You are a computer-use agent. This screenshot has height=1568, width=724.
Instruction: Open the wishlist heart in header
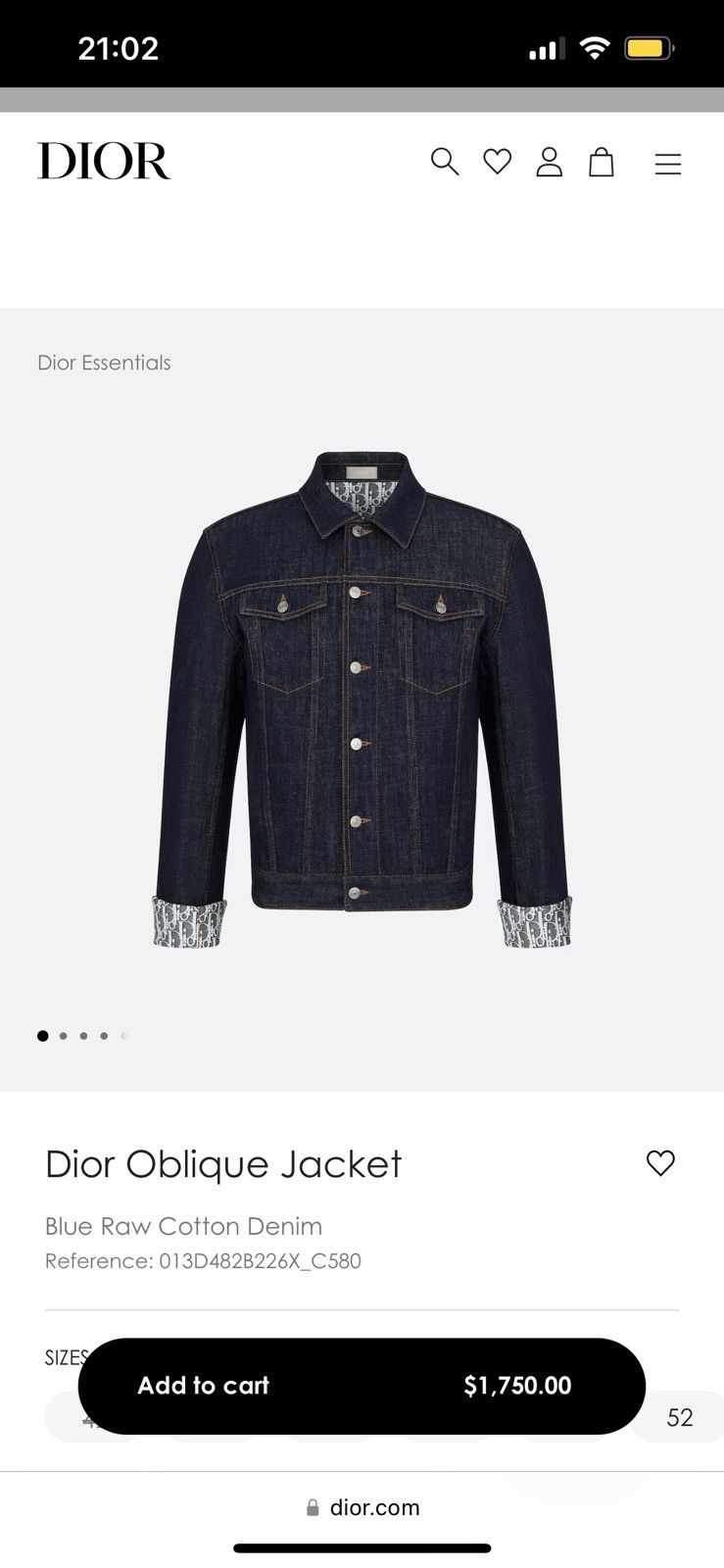click(x=498, y=162)
